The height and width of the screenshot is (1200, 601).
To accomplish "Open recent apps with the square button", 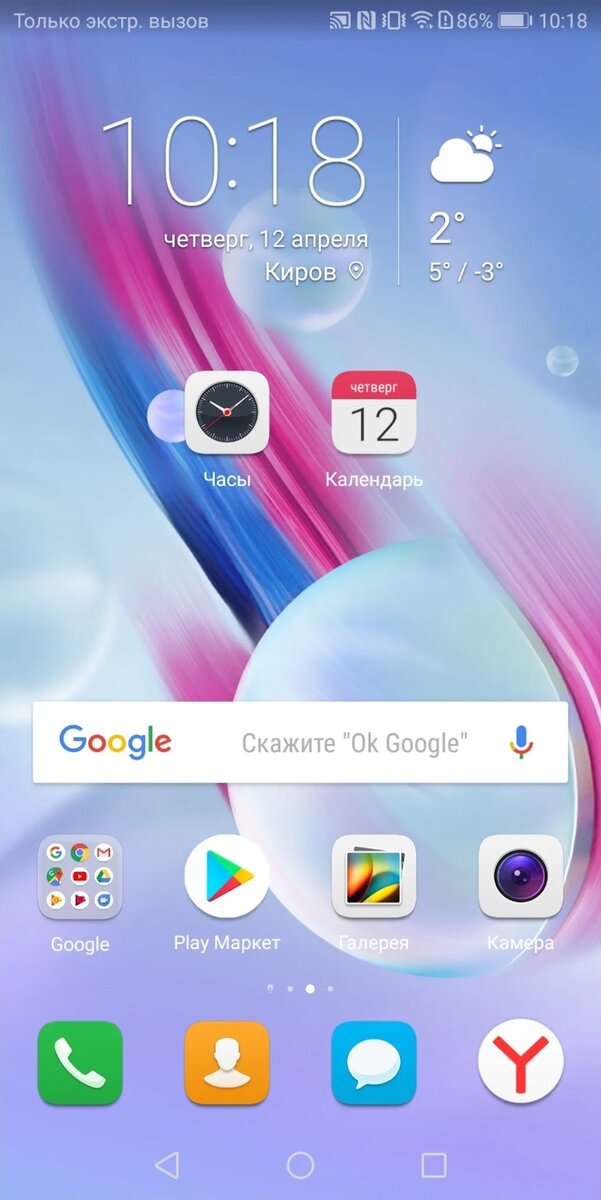I will [x=434, y=1165].
